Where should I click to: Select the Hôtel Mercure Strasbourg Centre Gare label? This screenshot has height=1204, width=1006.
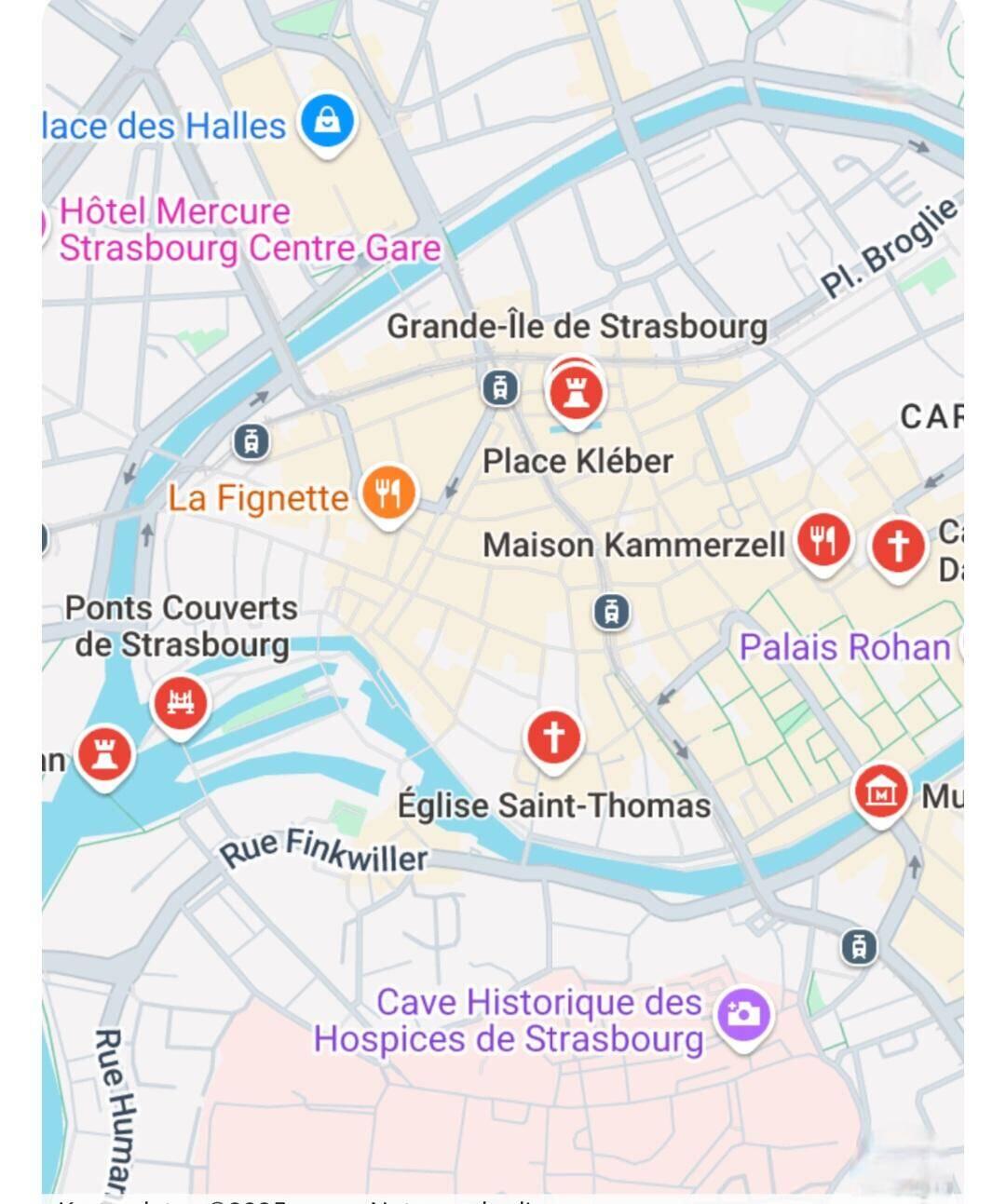pyautogui.click(x=249, y=230)
